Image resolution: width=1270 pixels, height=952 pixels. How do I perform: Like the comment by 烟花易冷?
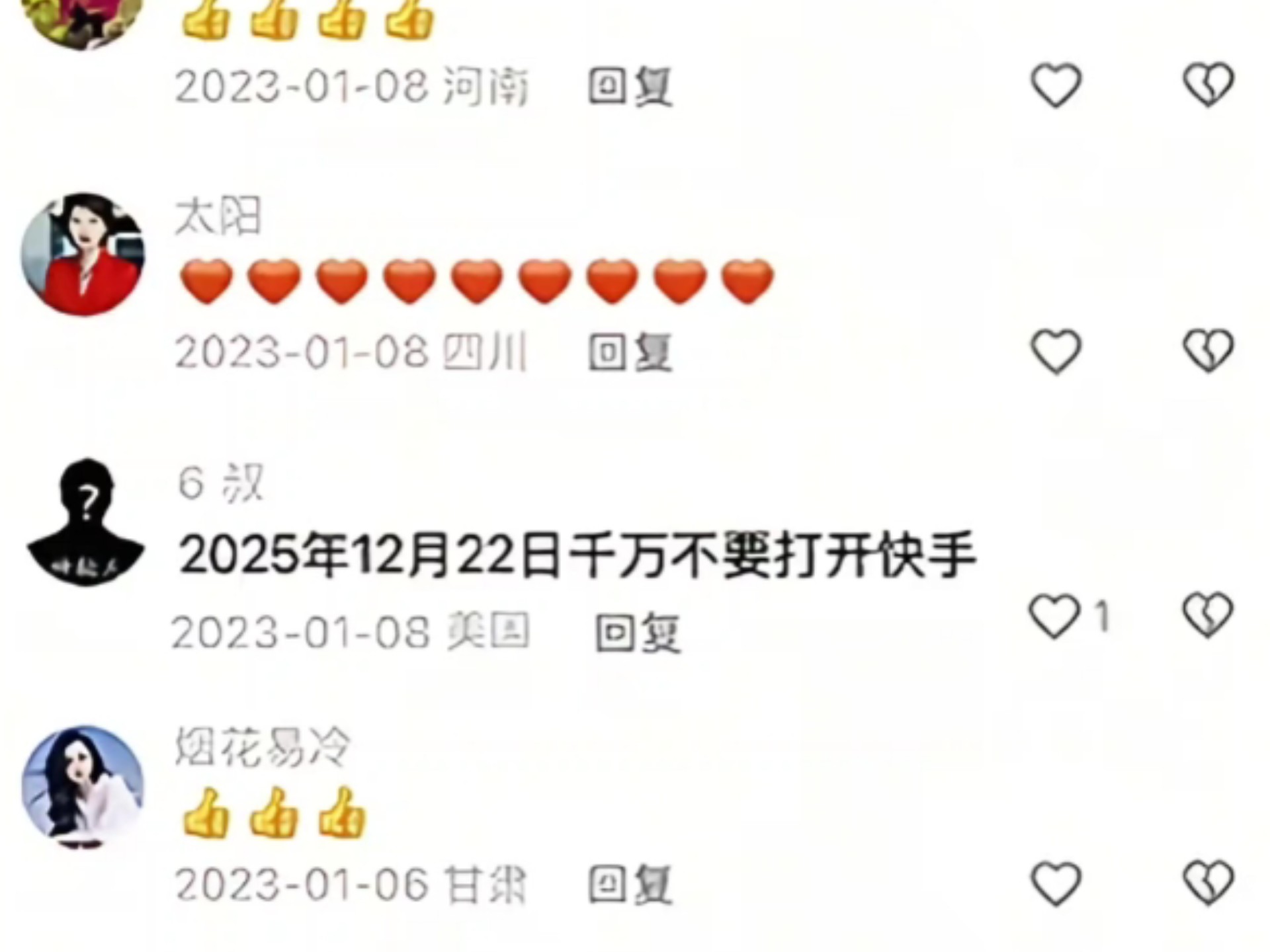tap(1056, 884)
